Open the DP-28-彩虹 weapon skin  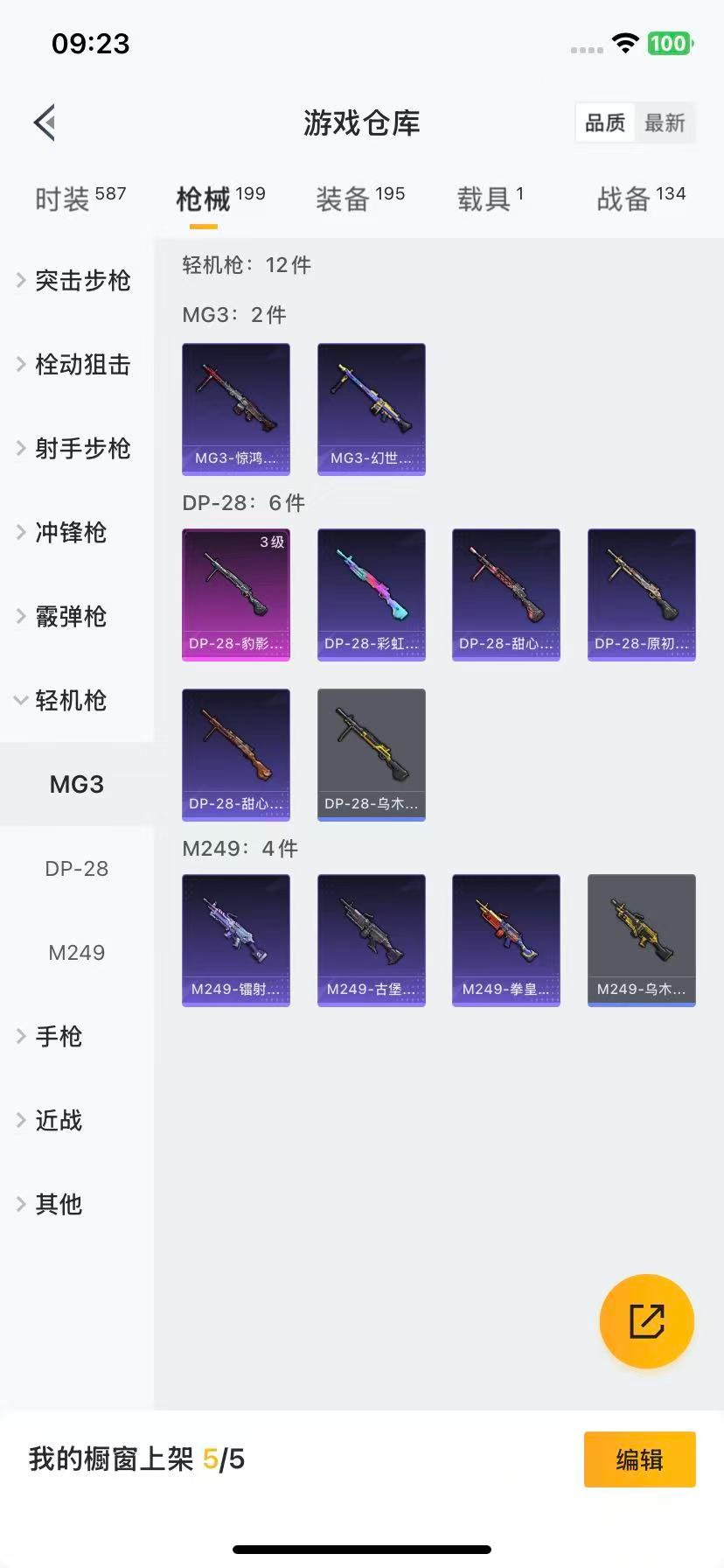[371, 594]
